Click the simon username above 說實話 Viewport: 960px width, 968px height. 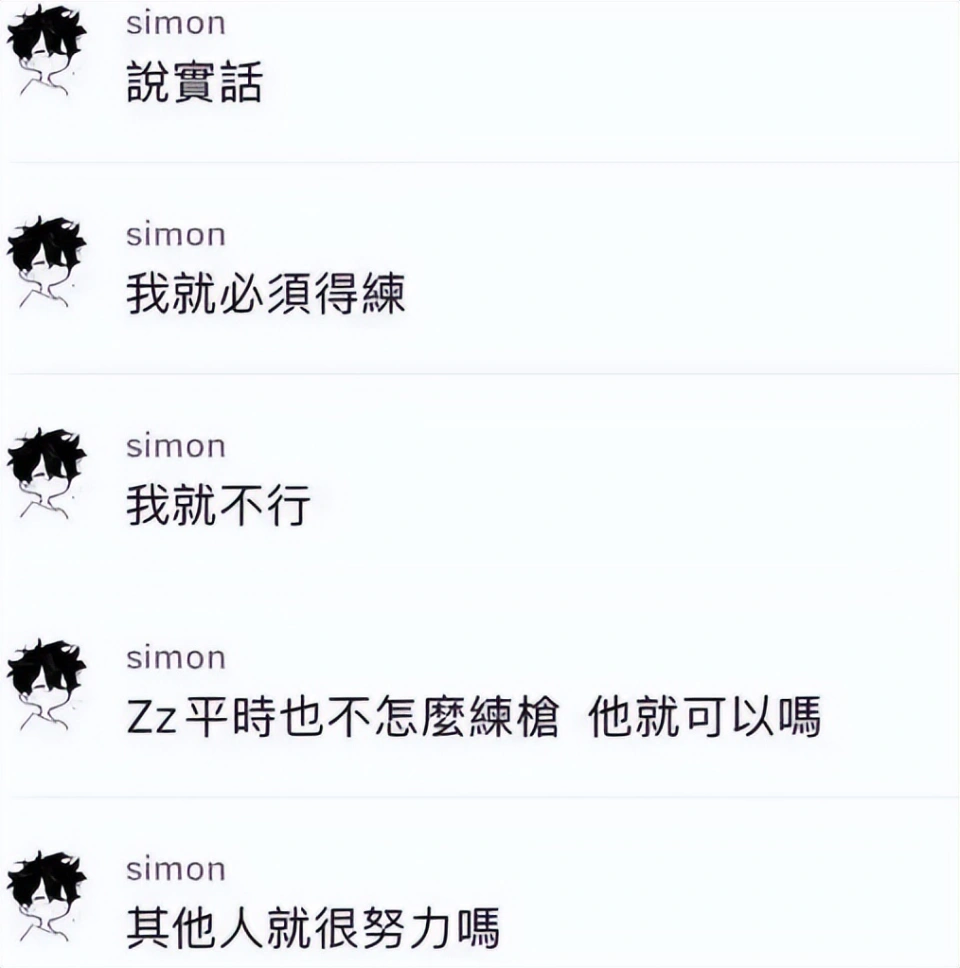(x=173, y=22)
